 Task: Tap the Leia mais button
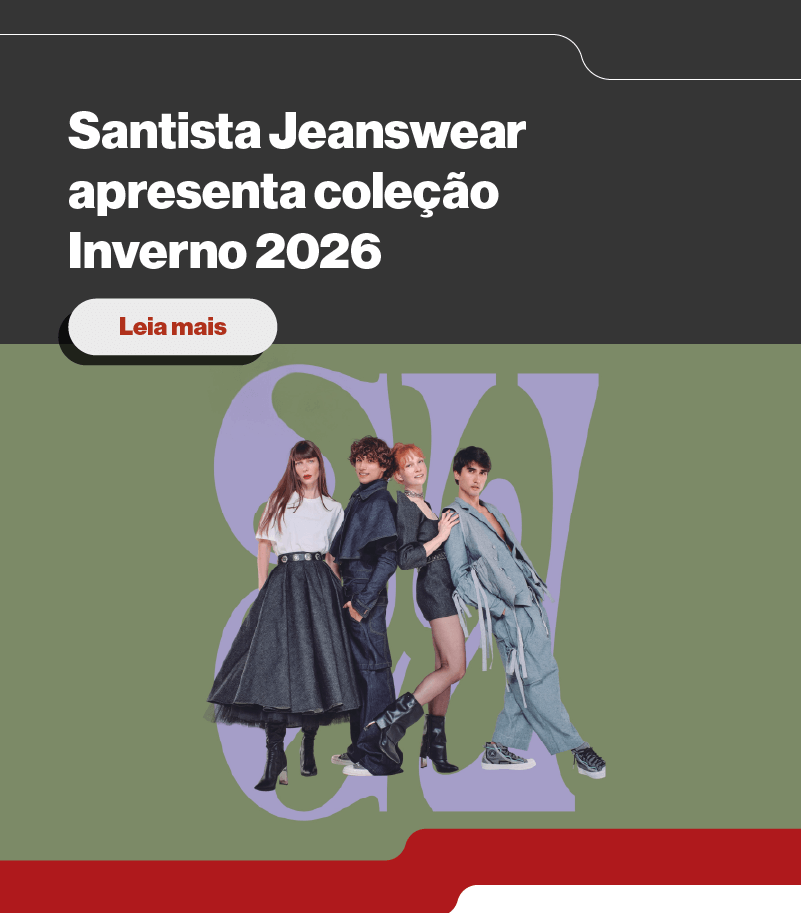point(172,327)
